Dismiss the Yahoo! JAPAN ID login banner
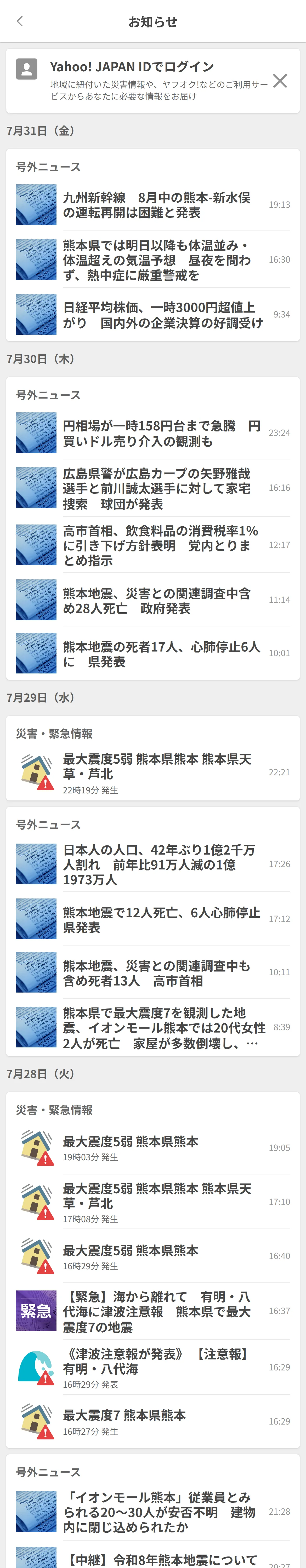This screenshot has height=1568, width=306. [x=280, y=81]
